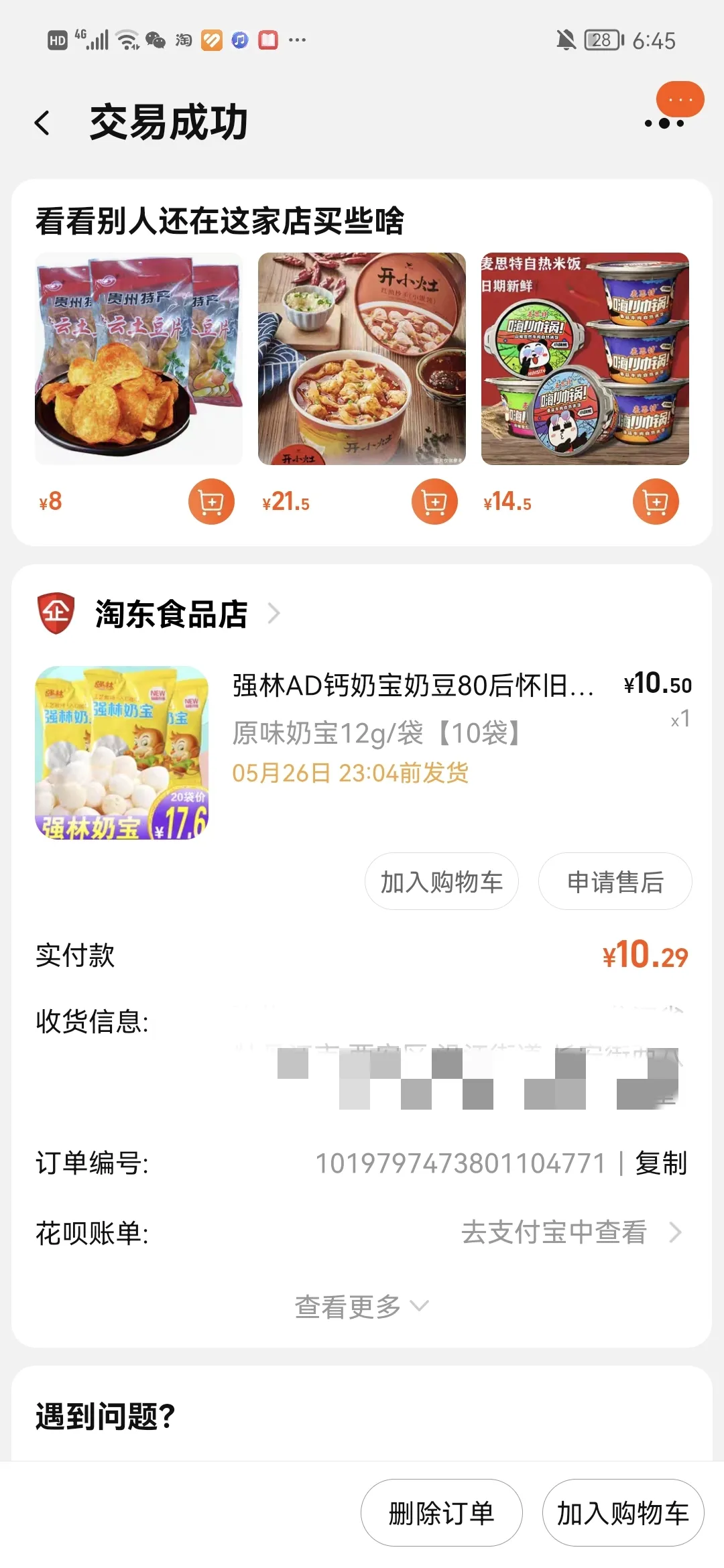Open the 强林AD钙奶宝奶豆 order item
Image resolution: width=724 pixels, height=1568 pixels.
tap(412, 685)
